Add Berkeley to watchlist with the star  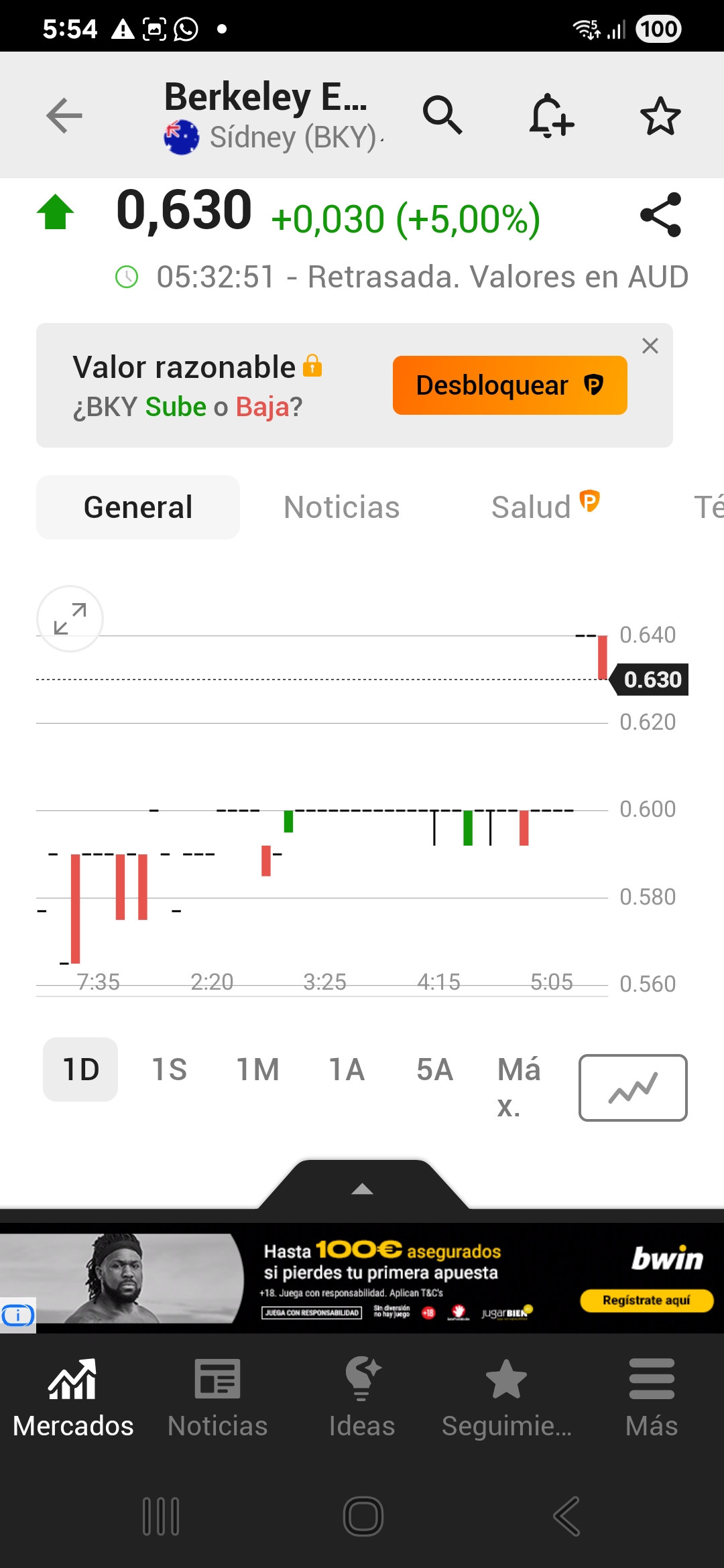[660, 116]
